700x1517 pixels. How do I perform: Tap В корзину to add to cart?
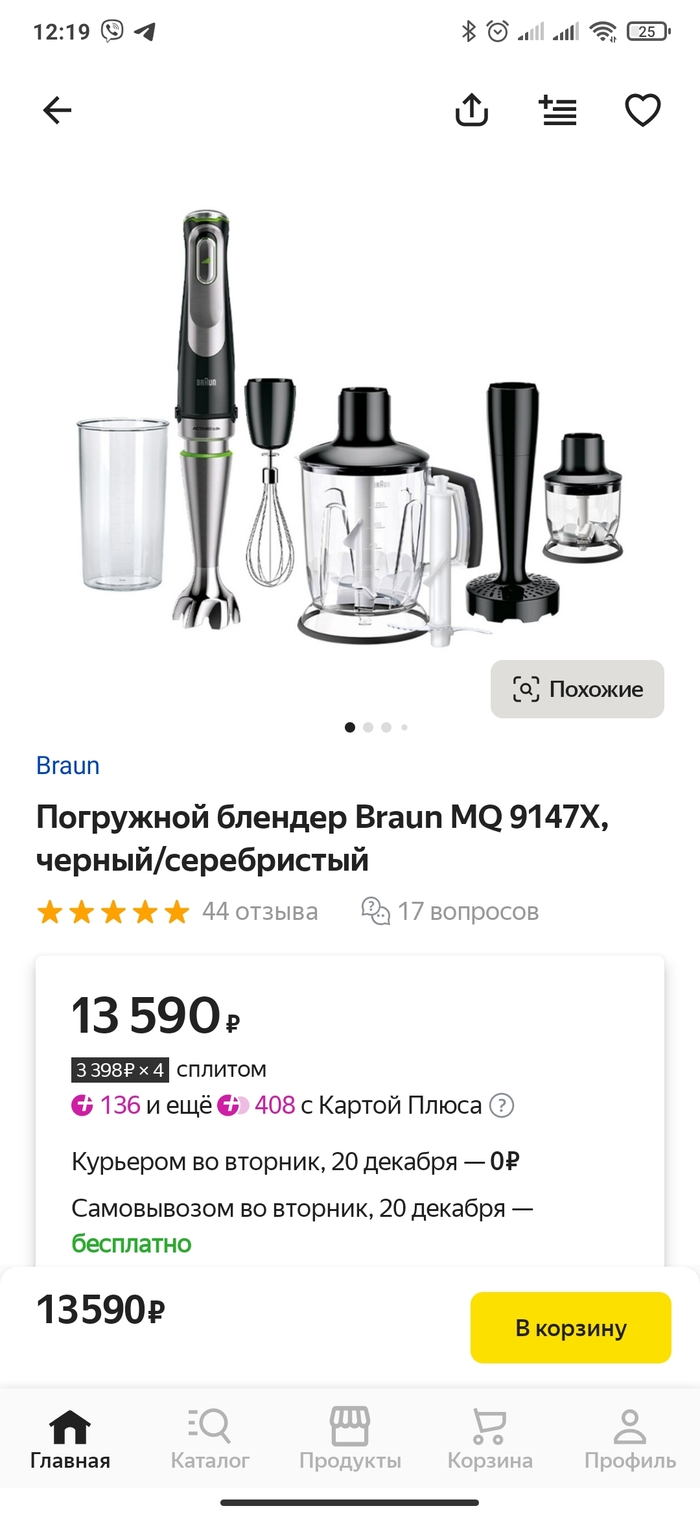pos(570,1328)
